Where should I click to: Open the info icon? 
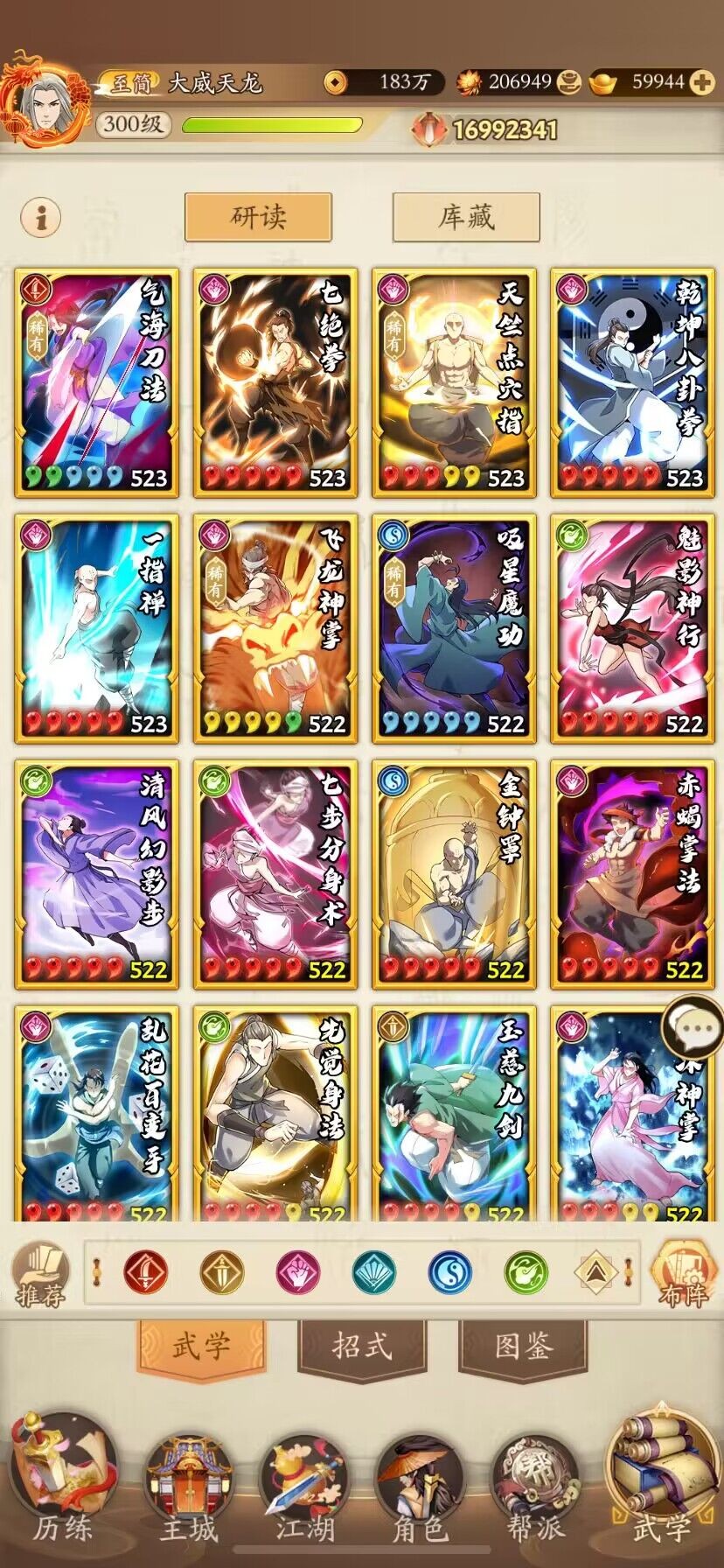[40, 216]
